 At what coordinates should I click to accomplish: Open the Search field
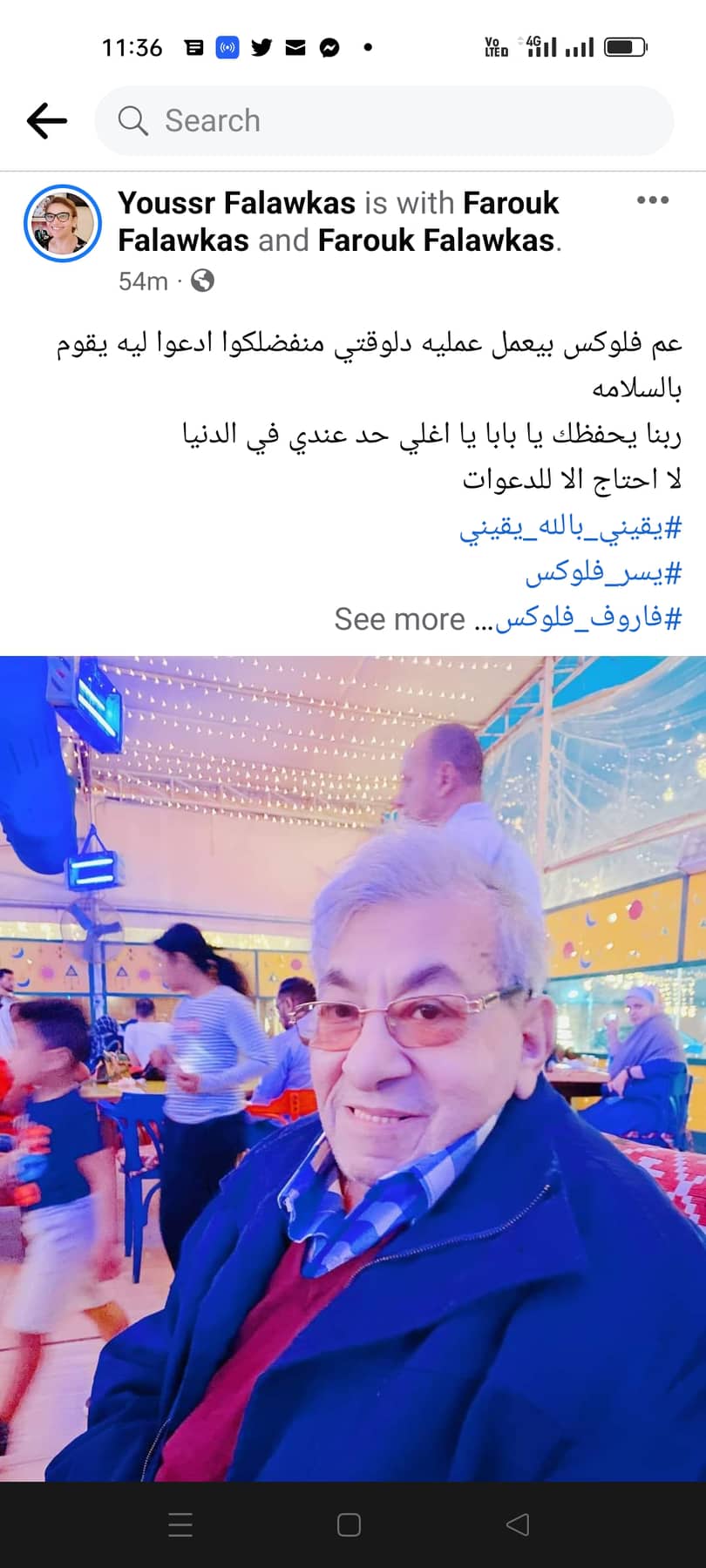(x=384, y=120)
